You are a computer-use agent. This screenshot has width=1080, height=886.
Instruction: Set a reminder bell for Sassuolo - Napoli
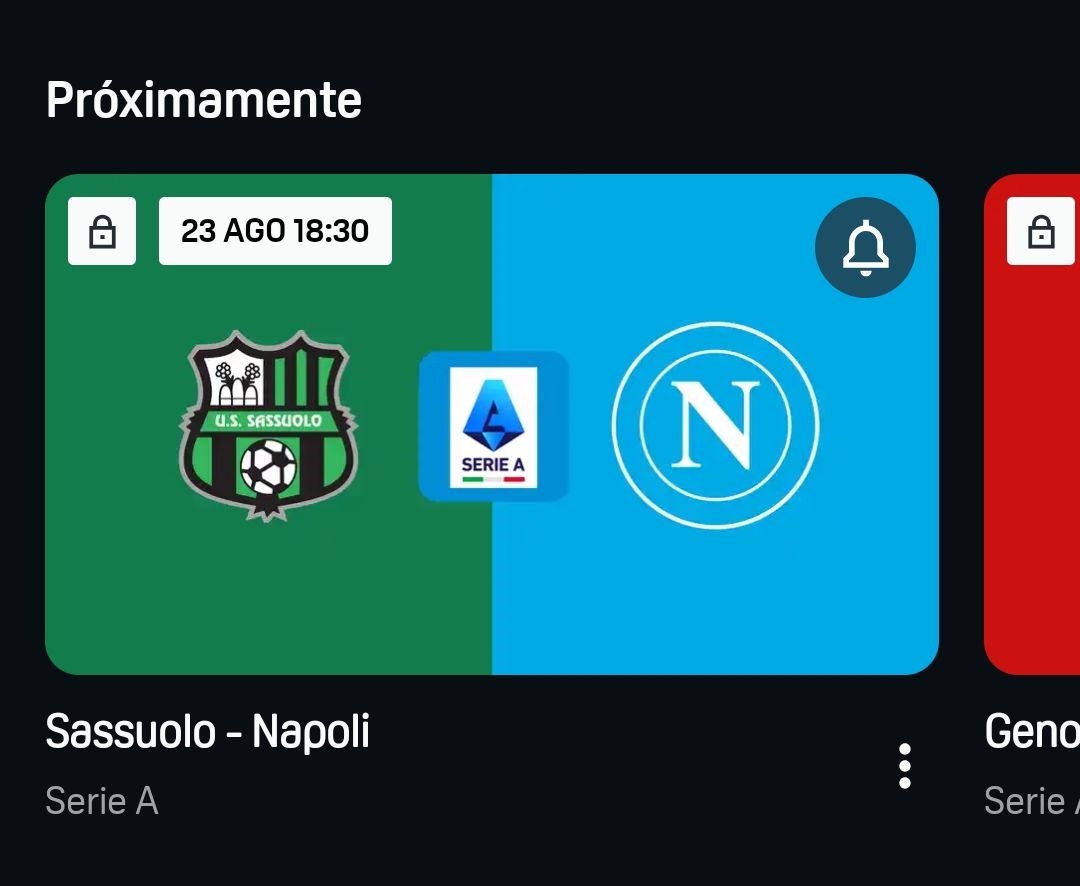coord(865,248)
